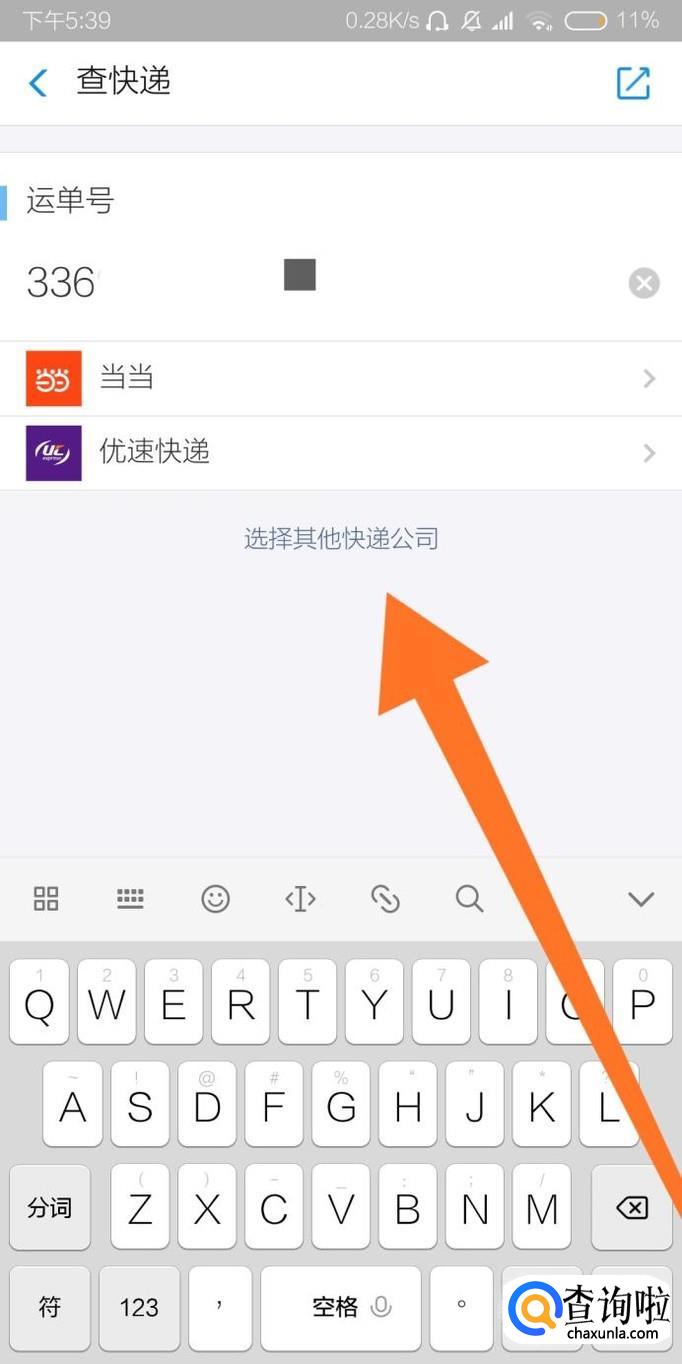The image size is (682, 1364).
Task: Open keyboard cursor move tool
Action: click(300, 898)
